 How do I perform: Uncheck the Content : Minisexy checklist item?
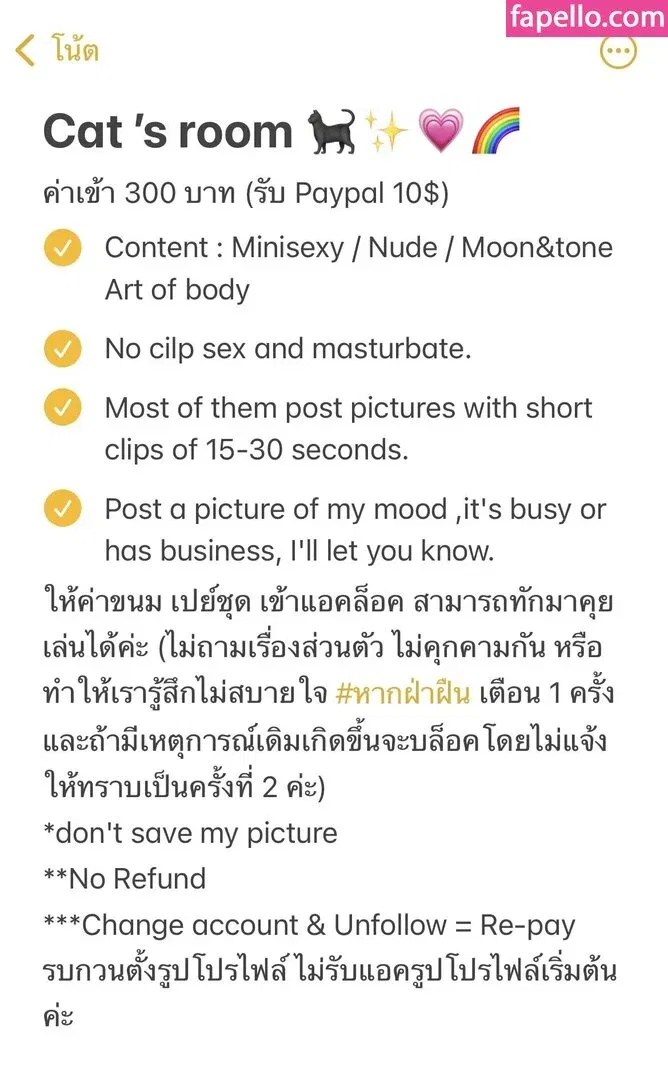pyautogui.click(x=62, y=249)
